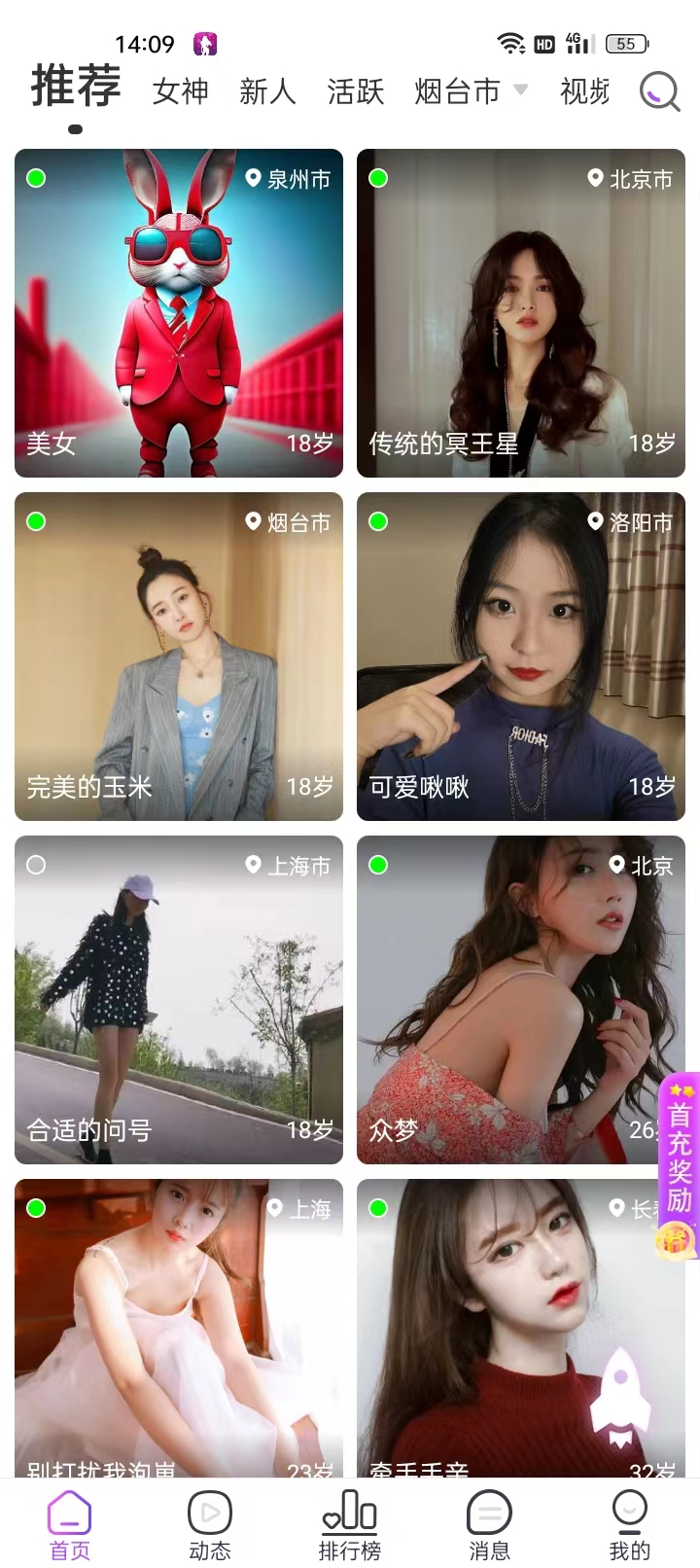Tap the green online dot on 美女's card
700x1568 pixels.
click(36, 179)
